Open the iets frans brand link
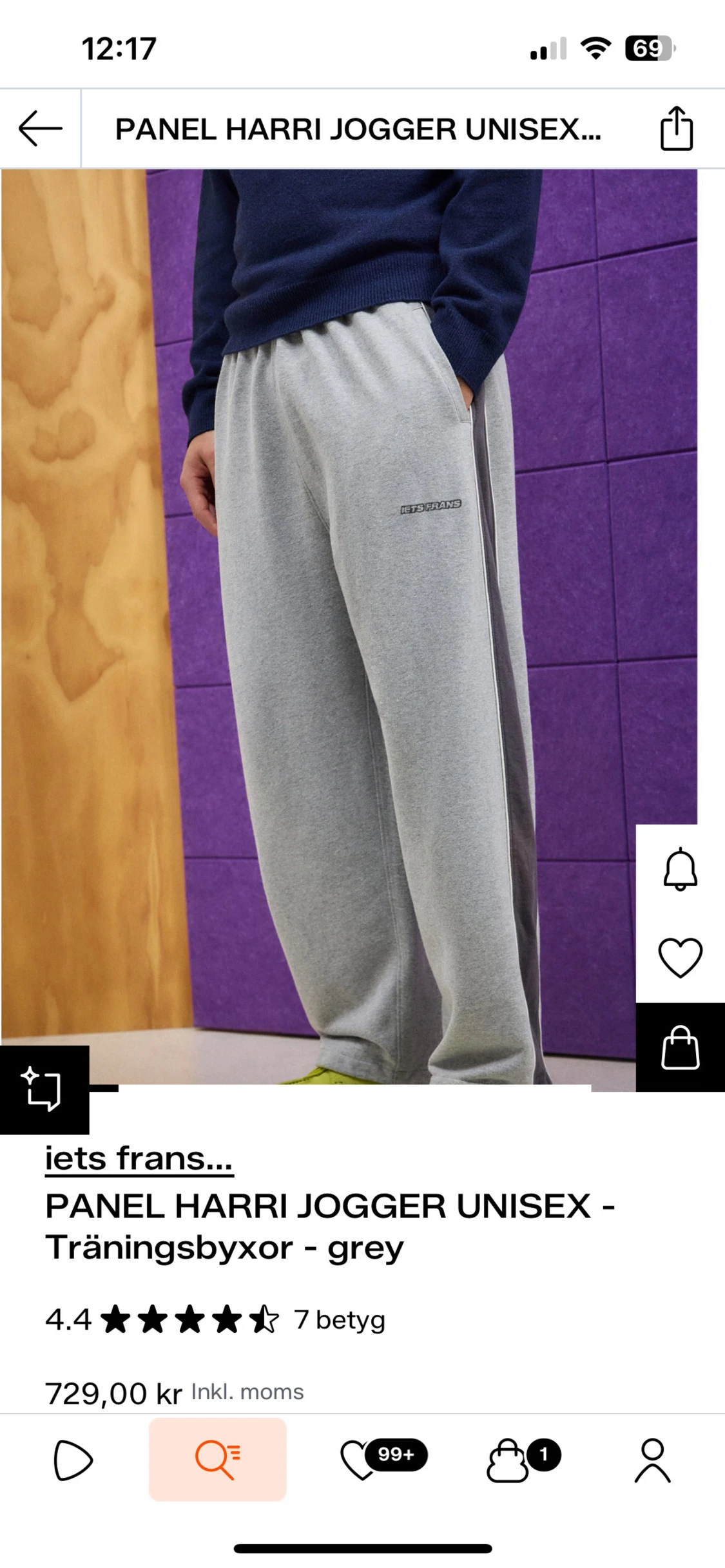Image resolution: width=725 pixels, height=1568 pixels. click(x=139, y=1159)
